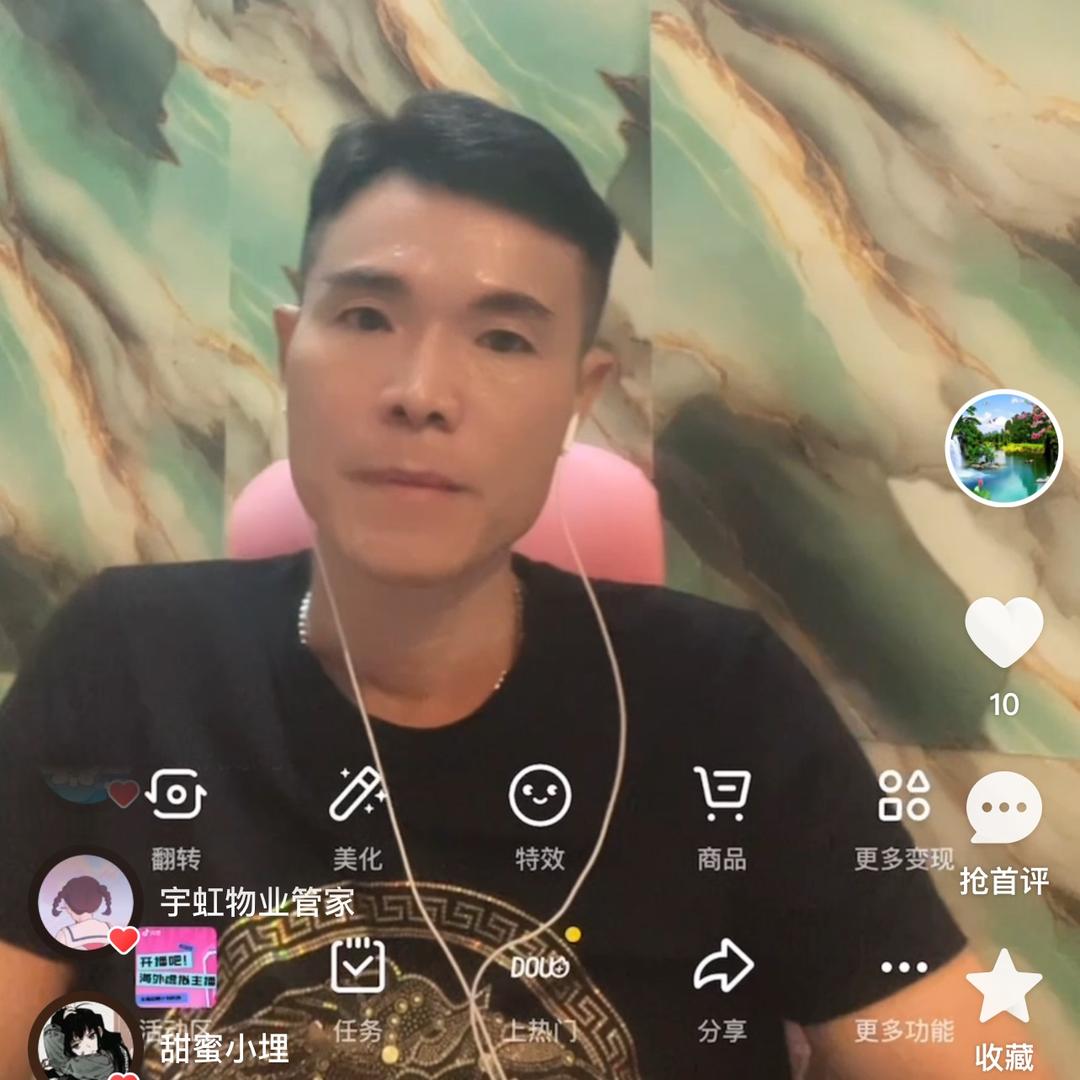Open the landscape profile avatar
The image size is (1080, 1080).
1004,448
